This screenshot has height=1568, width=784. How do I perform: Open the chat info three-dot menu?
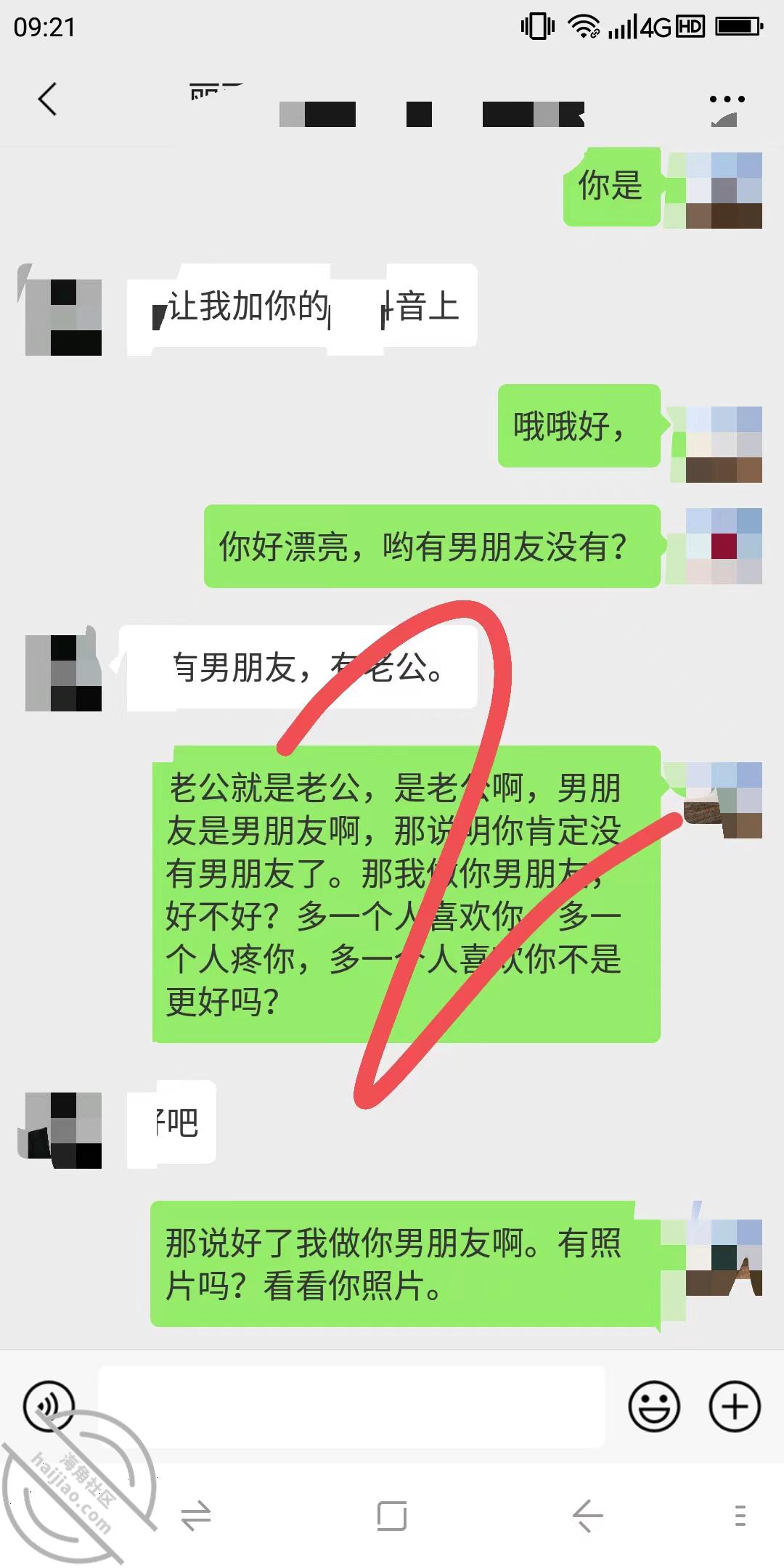(727, 99)
